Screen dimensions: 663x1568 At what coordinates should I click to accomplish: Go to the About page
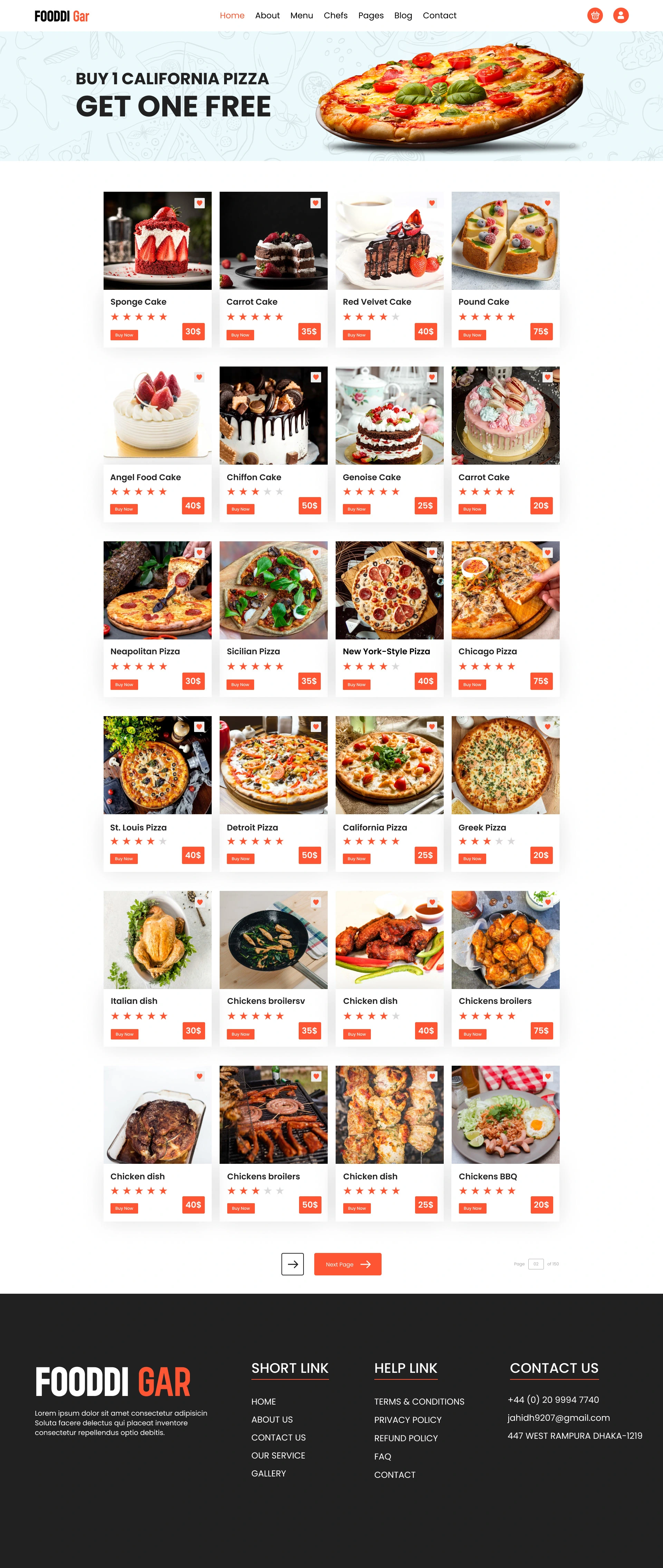[267, 15]
